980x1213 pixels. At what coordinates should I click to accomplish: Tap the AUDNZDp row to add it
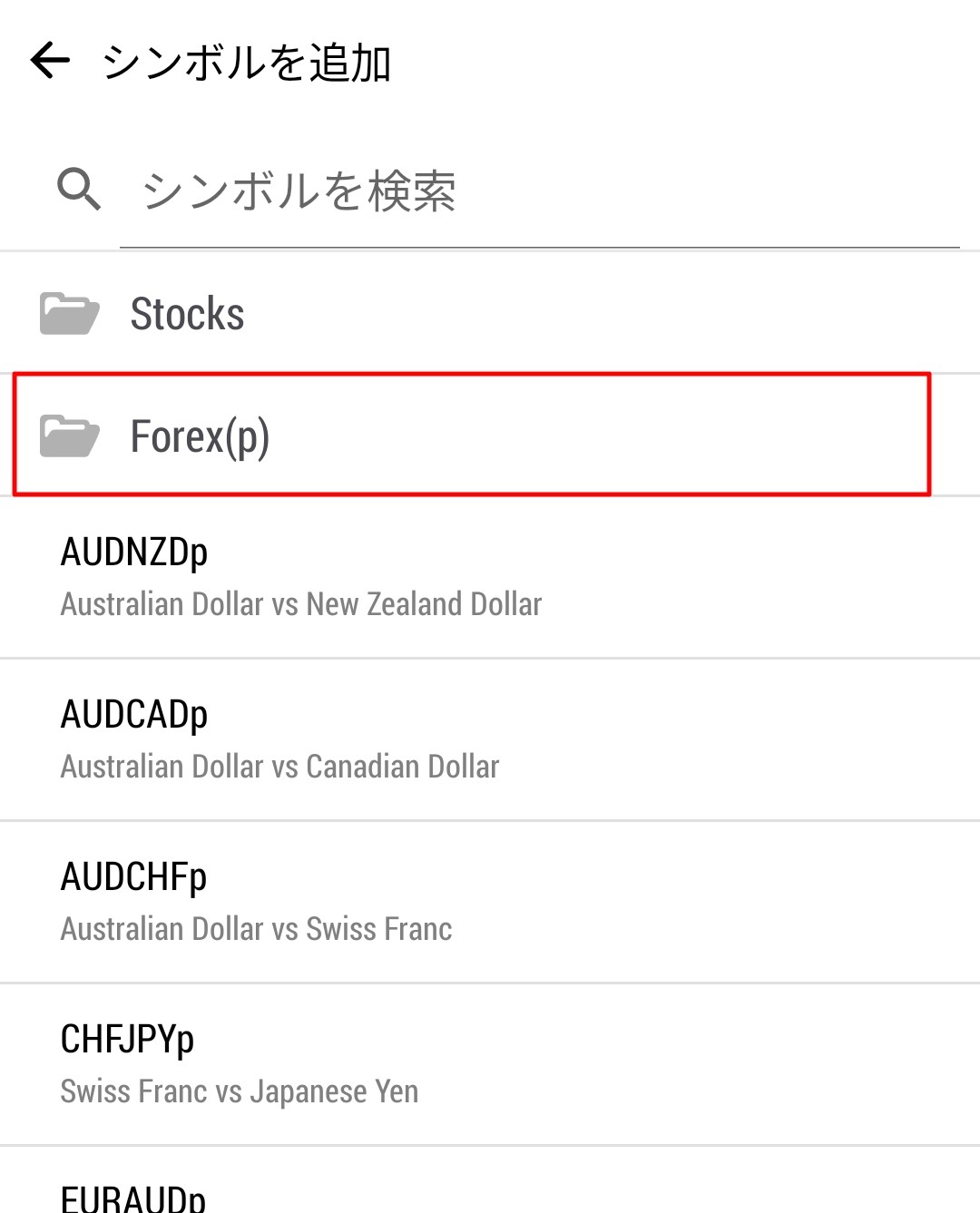click(x=490, y=576)
